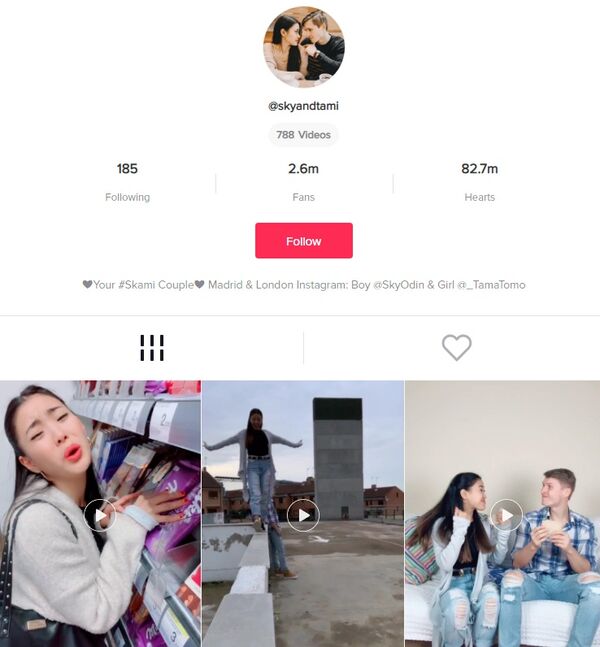Play the video of couple sitting on sofa

coord(506,515)
